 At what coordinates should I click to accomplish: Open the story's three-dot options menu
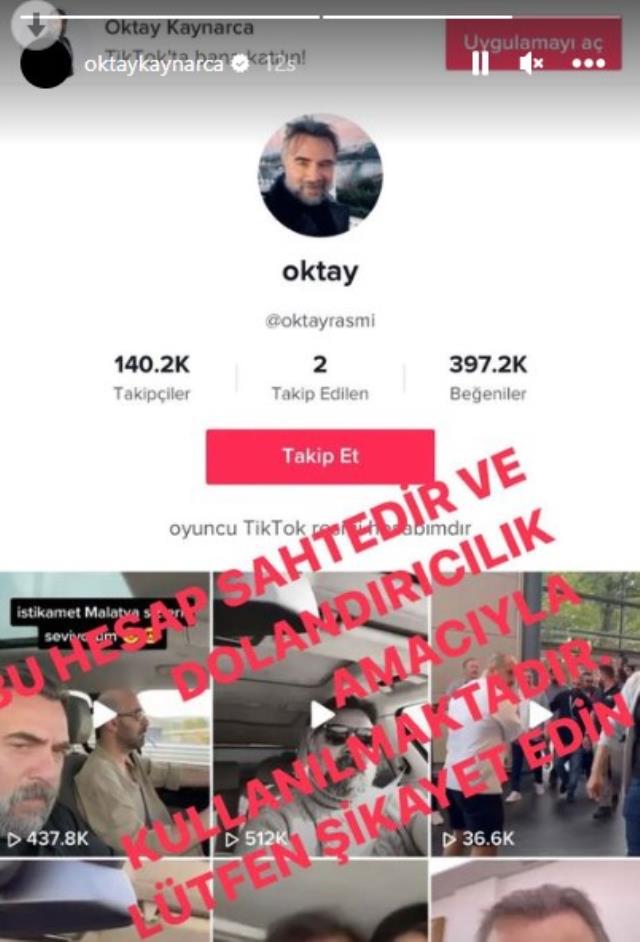(x=588, y=62)
